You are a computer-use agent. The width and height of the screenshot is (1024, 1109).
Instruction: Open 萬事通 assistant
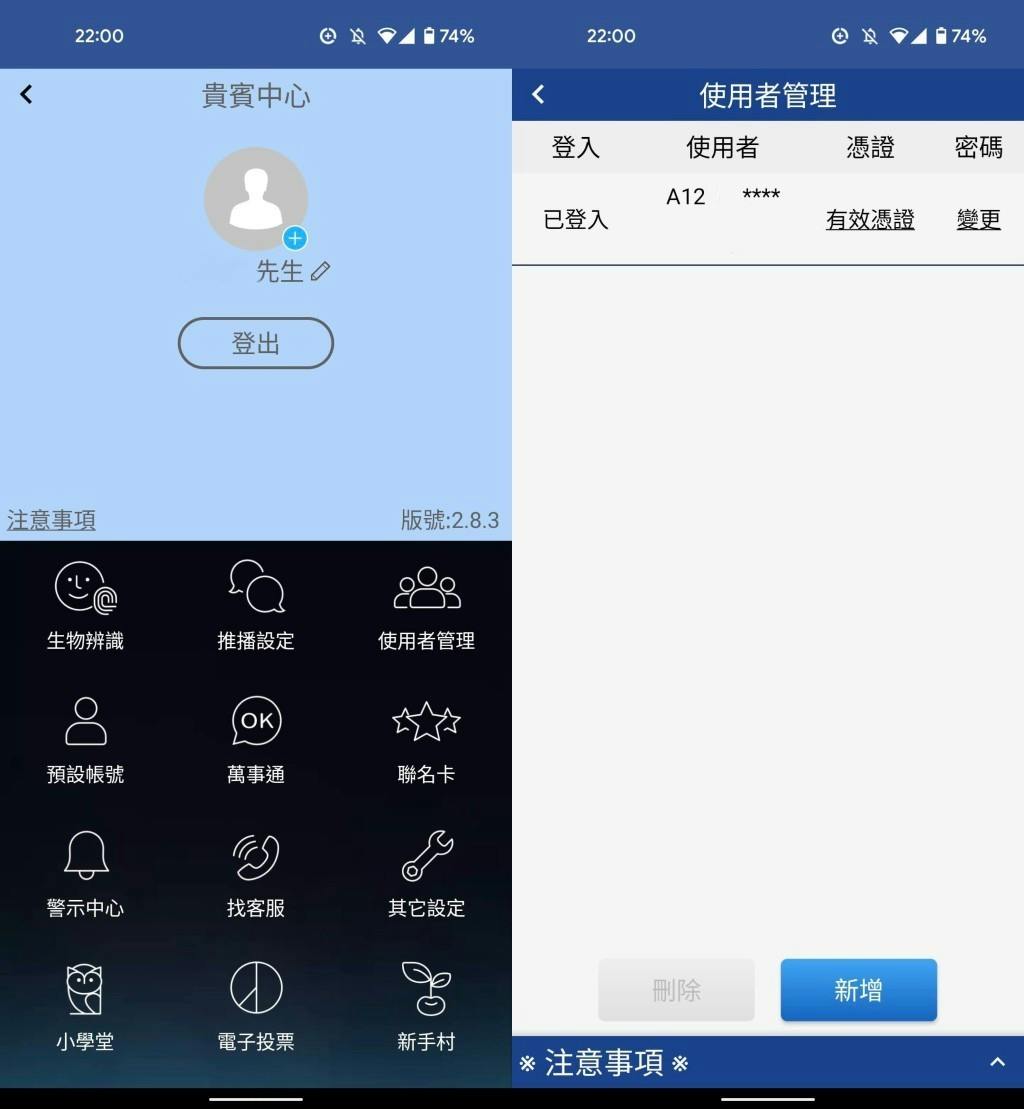click(256, 738)
